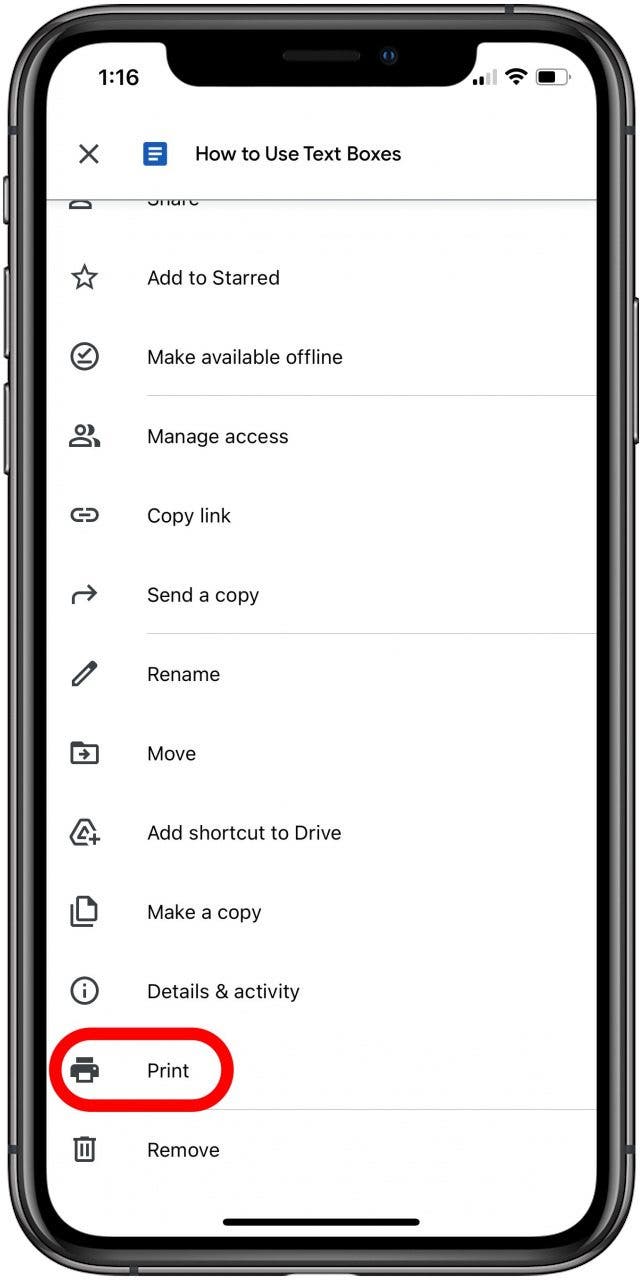Select Send a copy

click(x=202, y=595)
